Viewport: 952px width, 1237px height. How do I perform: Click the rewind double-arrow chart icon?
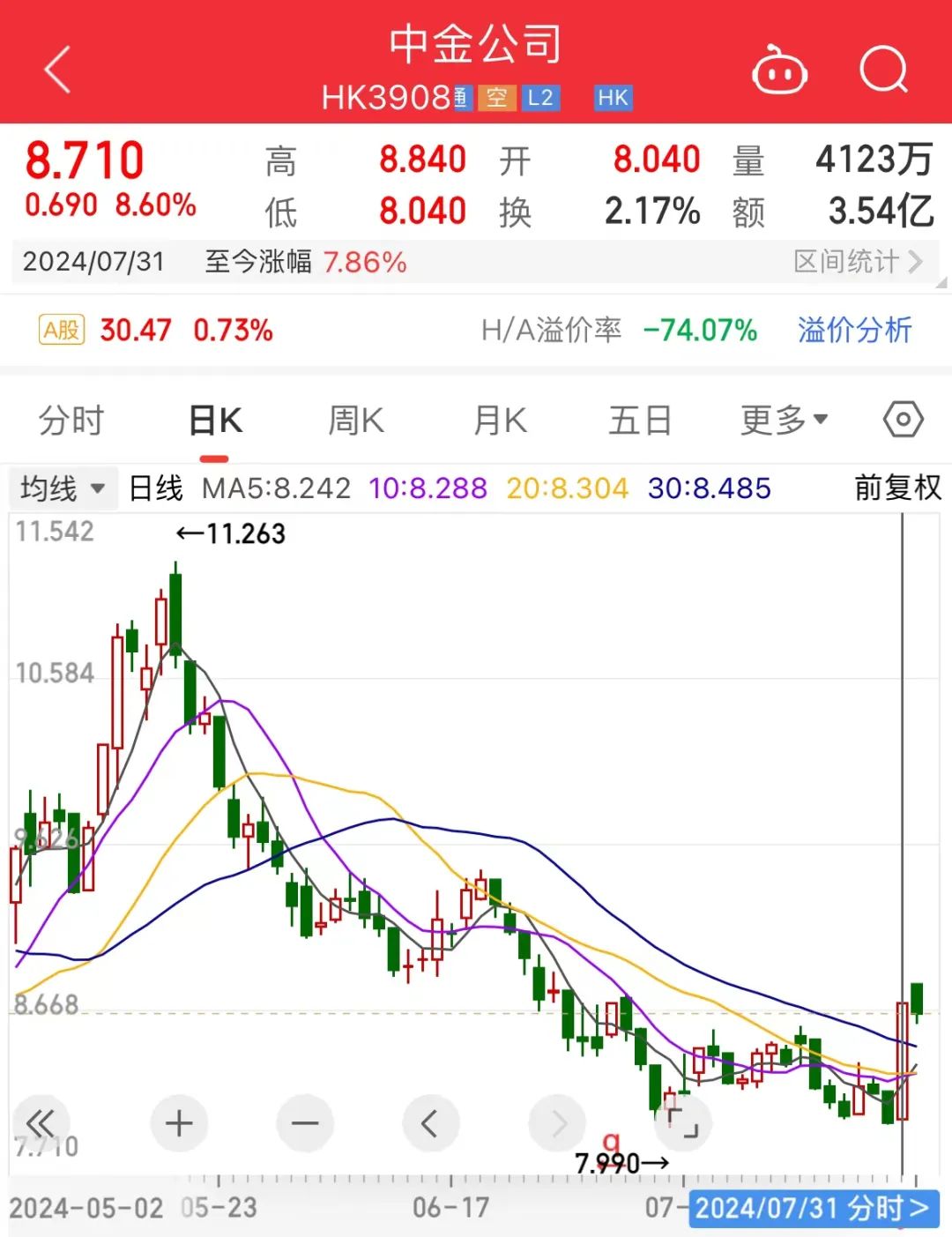click(x=40, y=1123)
